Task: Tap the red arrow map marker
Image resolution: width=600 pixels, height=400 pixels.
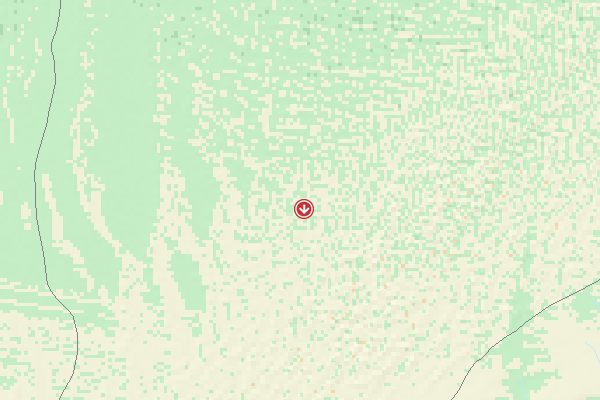Action: coord(304,208)
